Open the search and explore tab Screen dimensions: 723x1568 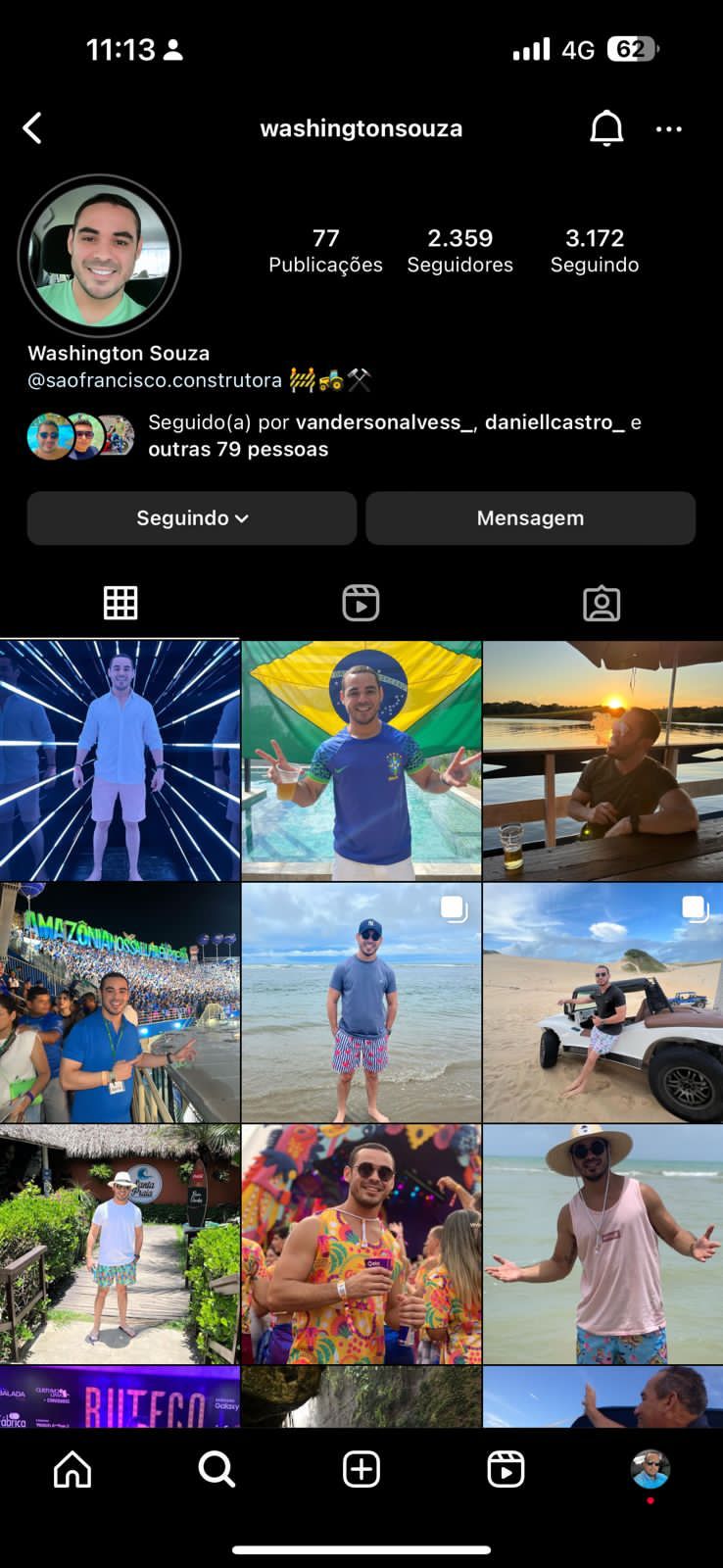pos(217,1469)
